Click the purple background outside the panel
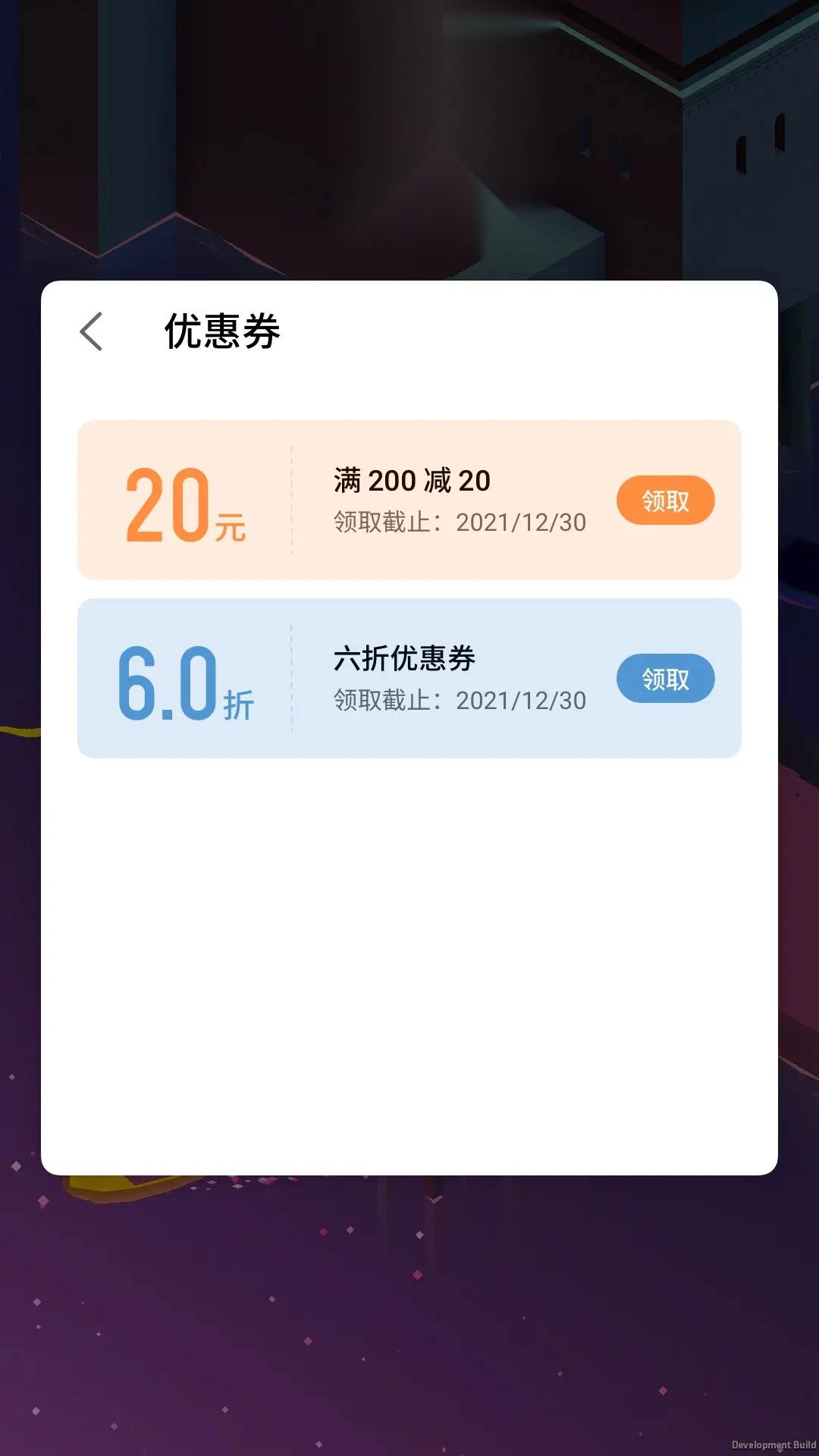Viewport: 819px width, 1456px height. tap(409, 1327)
